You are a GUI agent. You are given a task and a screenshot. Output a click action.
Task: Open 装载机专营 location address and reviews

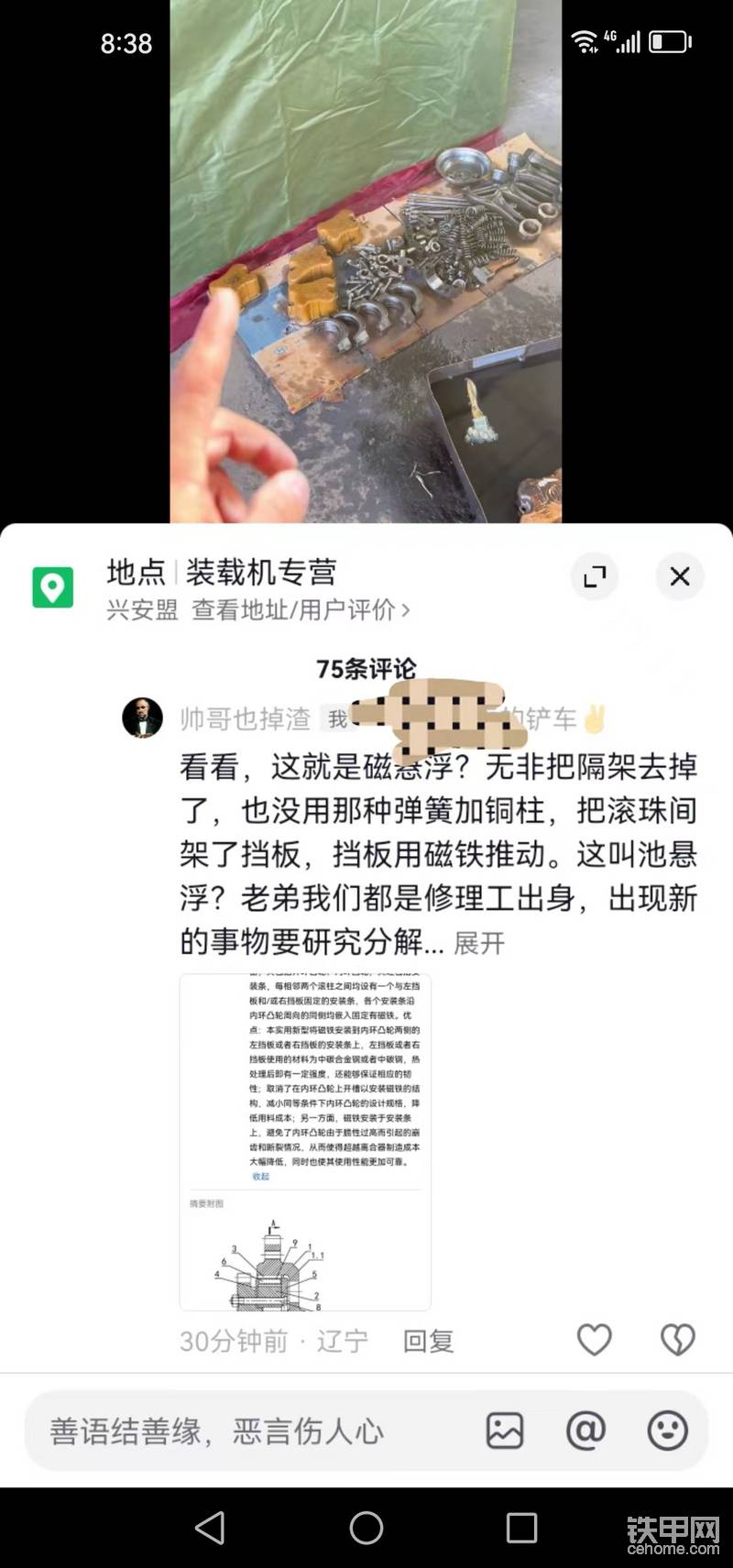pos(301,609)
